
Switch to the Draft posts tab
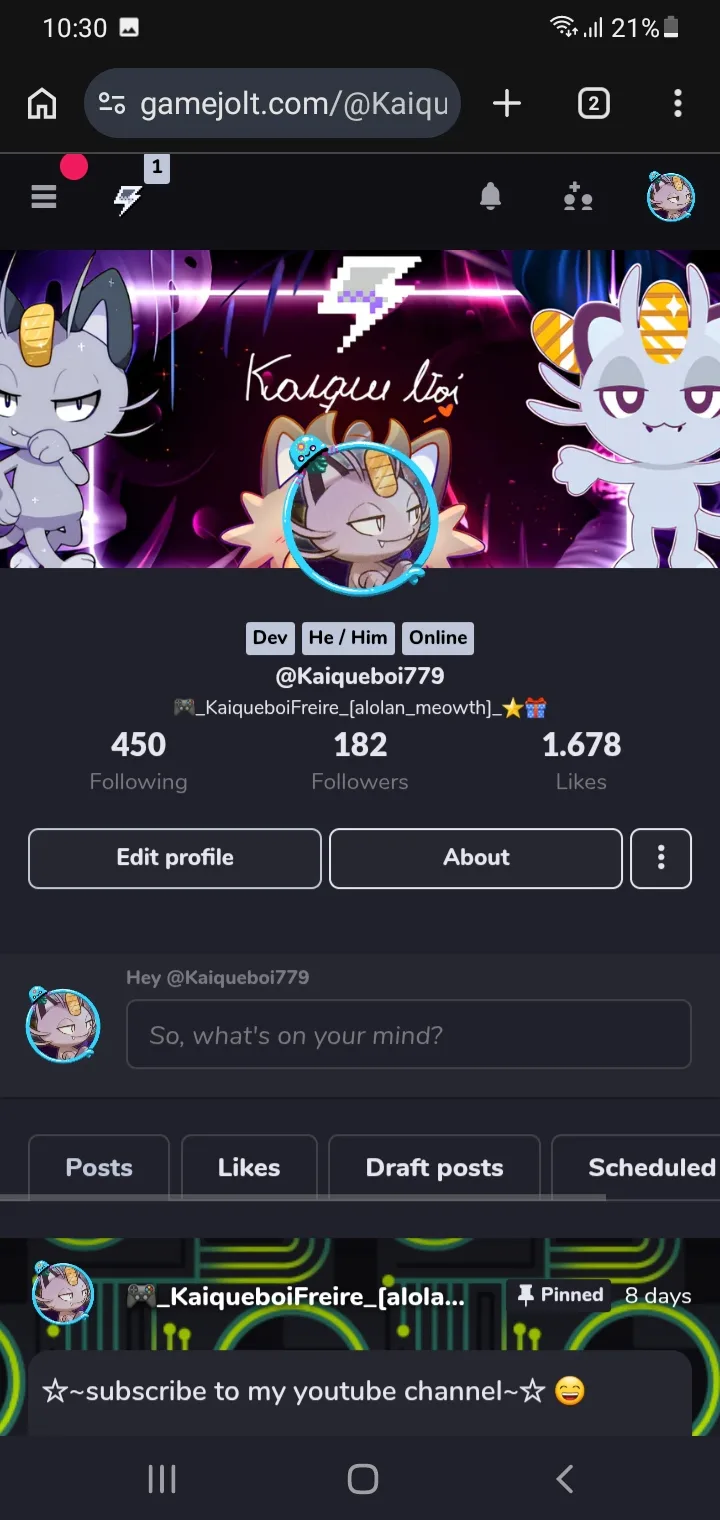[434, 1167]
